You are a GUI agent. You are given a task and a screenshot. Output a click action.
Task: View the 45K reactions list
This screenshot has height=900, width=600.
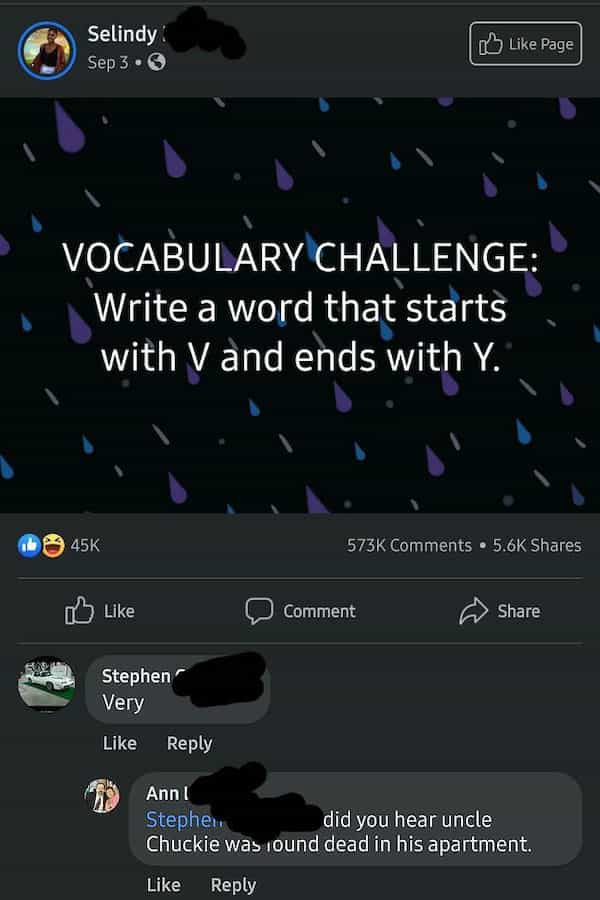click(59, 545)
